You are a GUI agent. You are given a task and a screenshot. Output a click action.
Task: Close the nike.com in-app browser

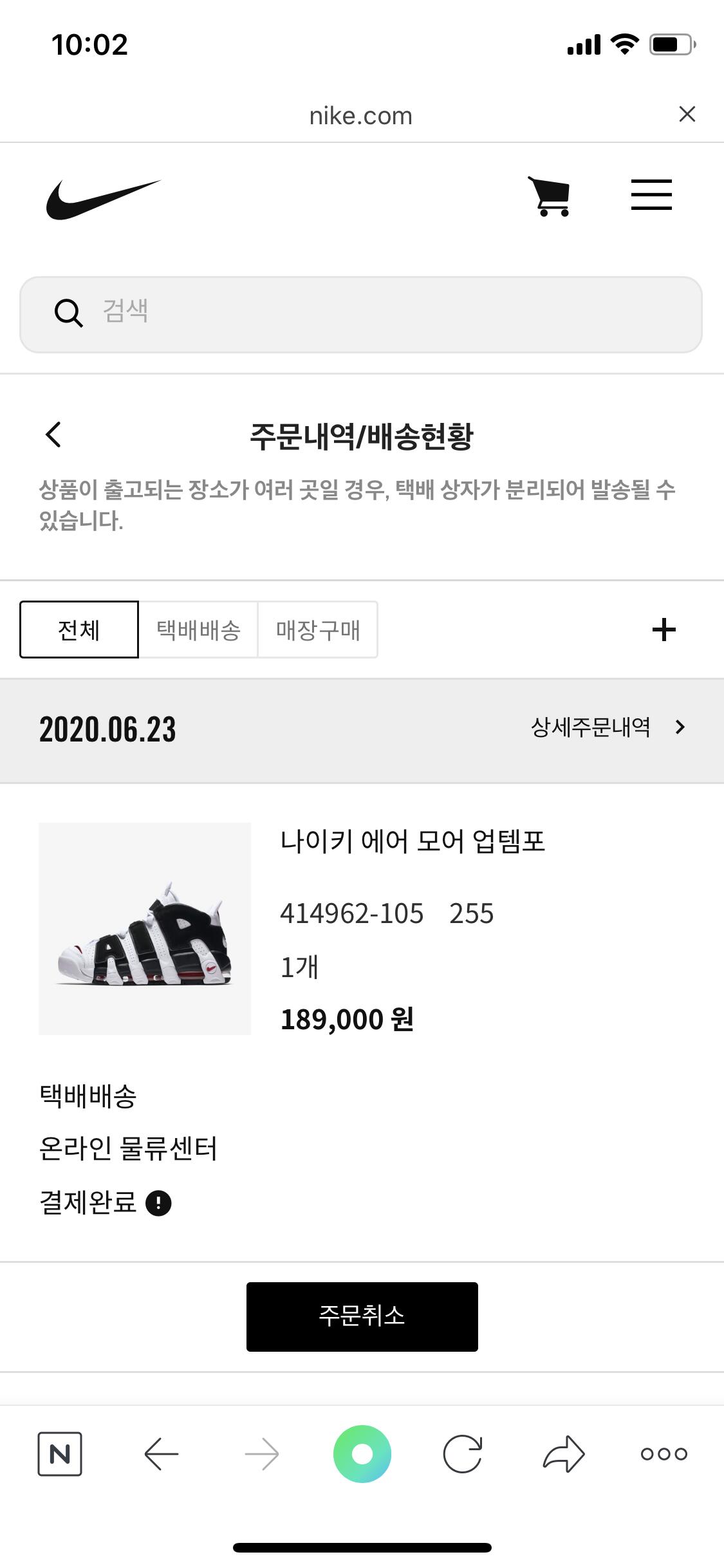click(x=687, y=115)
